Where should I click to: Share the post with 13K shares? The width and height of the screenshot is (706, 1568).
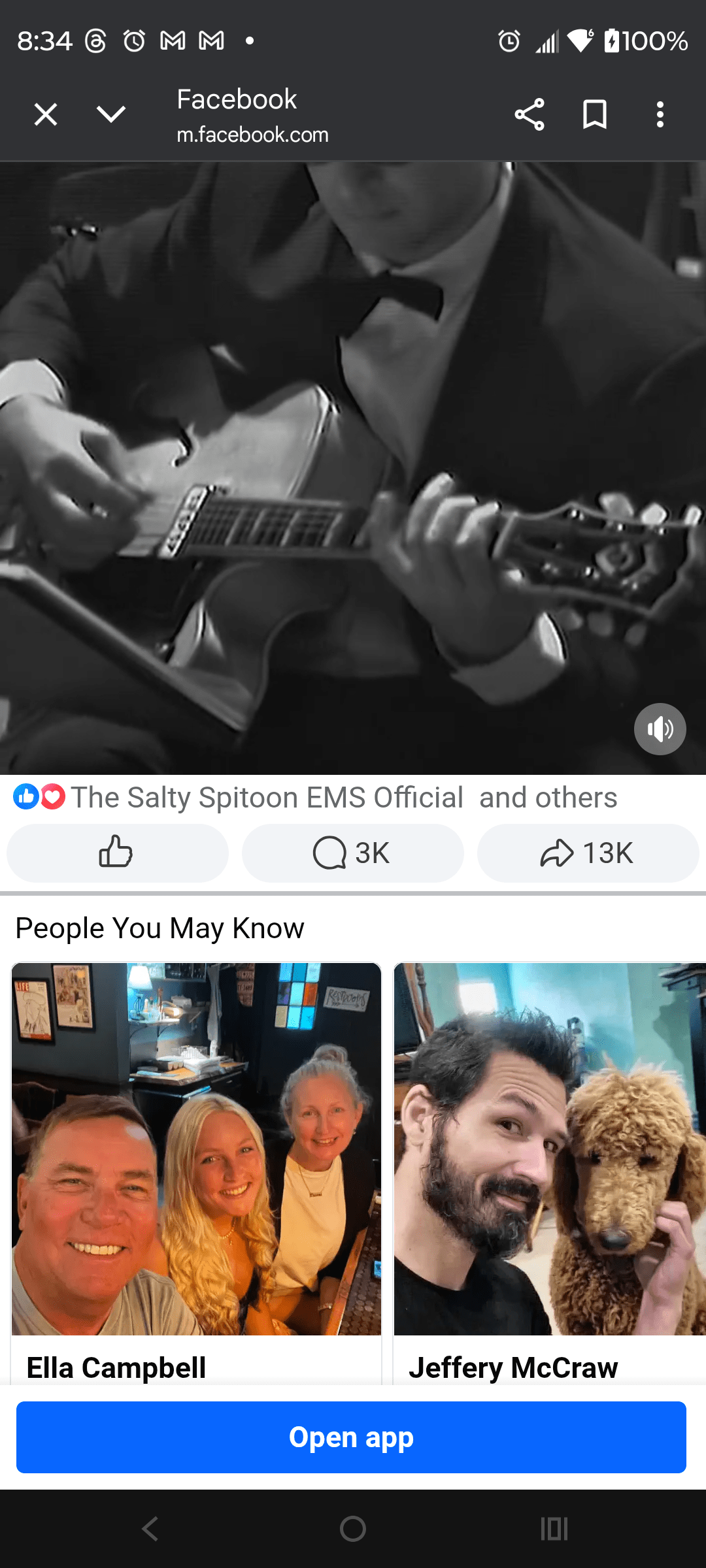click(x=588, y=853)
